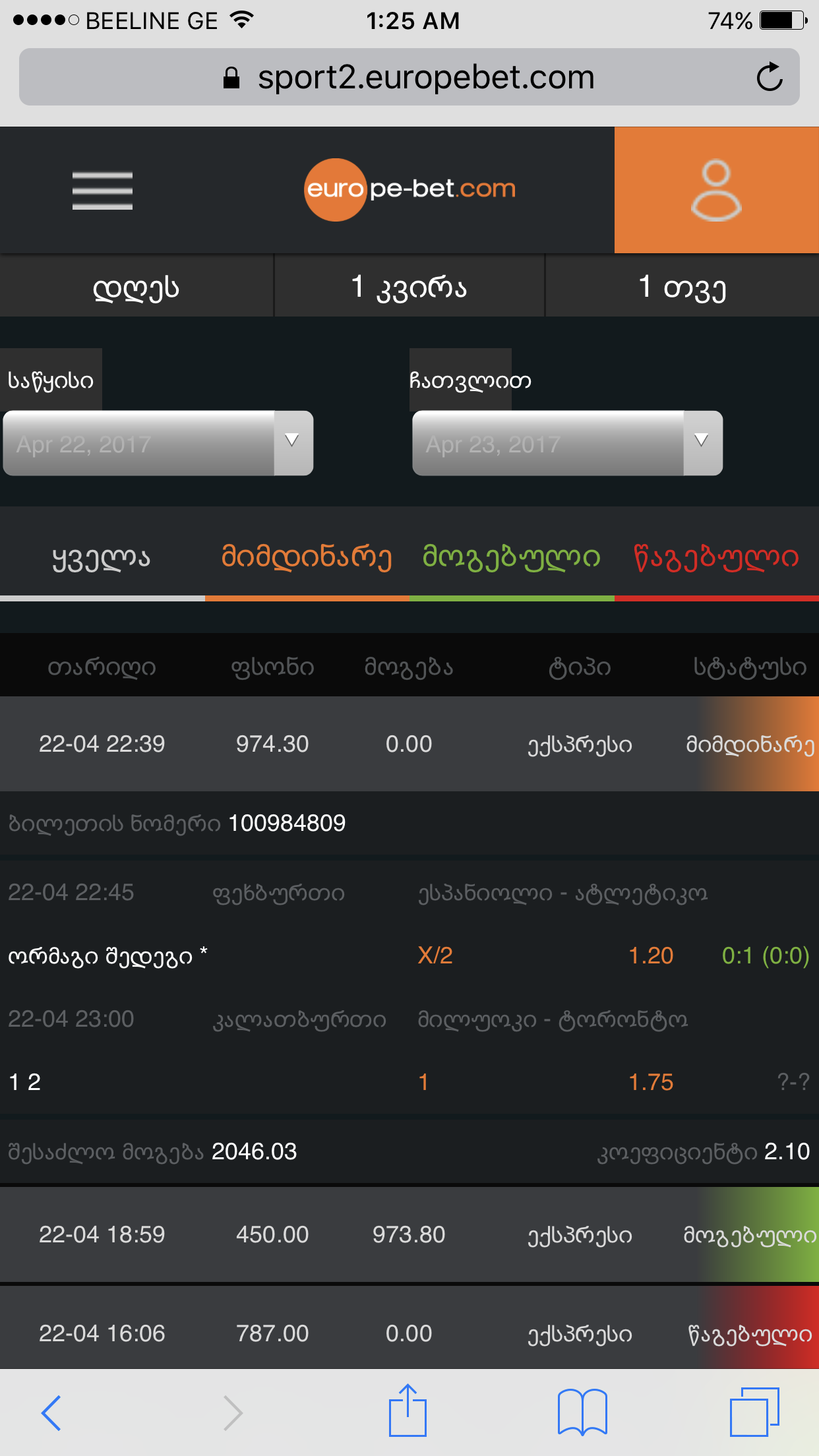The width and height of the screenshot is (819, 1456).
Task: Select the 1 თვე period filter
Action: (682, 287)
